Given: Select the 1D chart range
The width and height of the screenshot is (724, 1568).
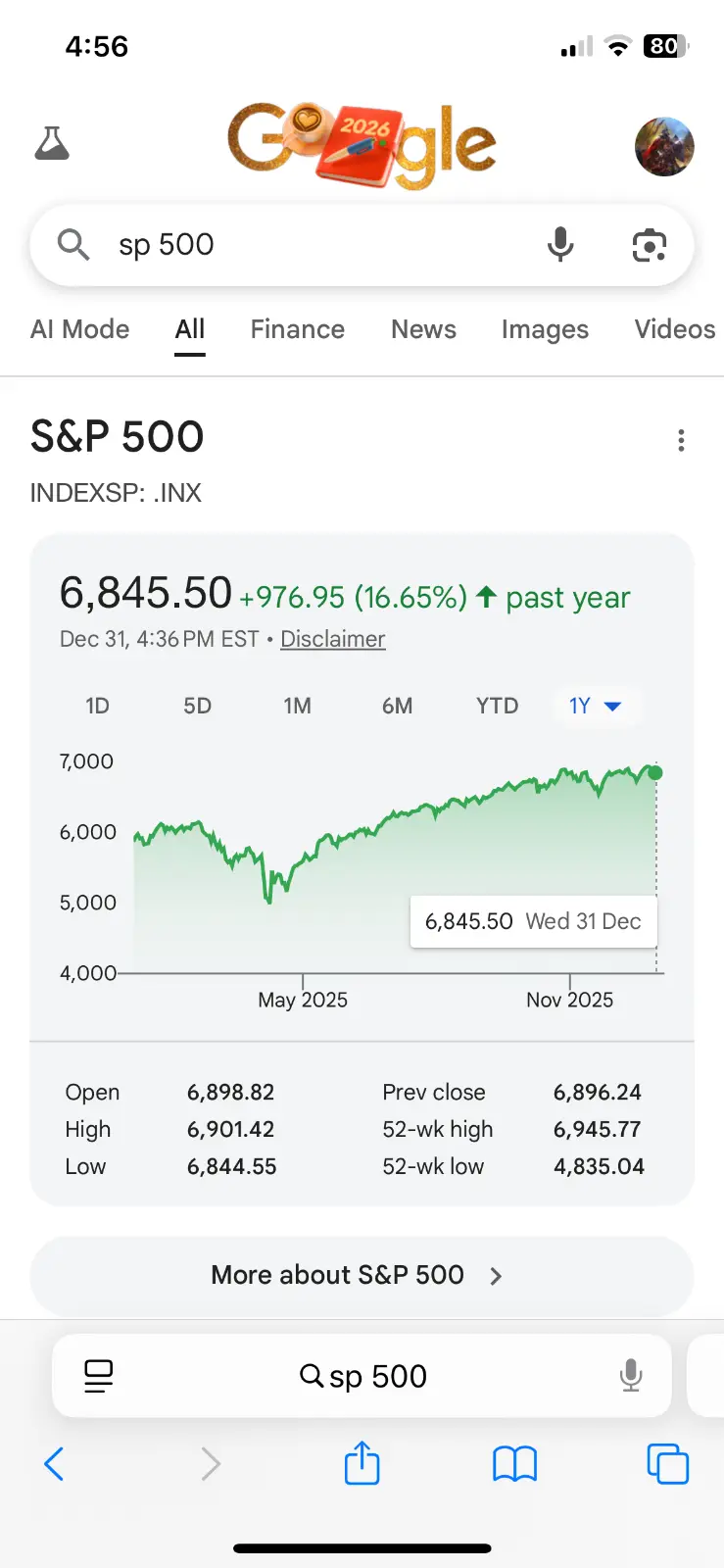Looking at the screenshot, I should [x=97, y=706].
